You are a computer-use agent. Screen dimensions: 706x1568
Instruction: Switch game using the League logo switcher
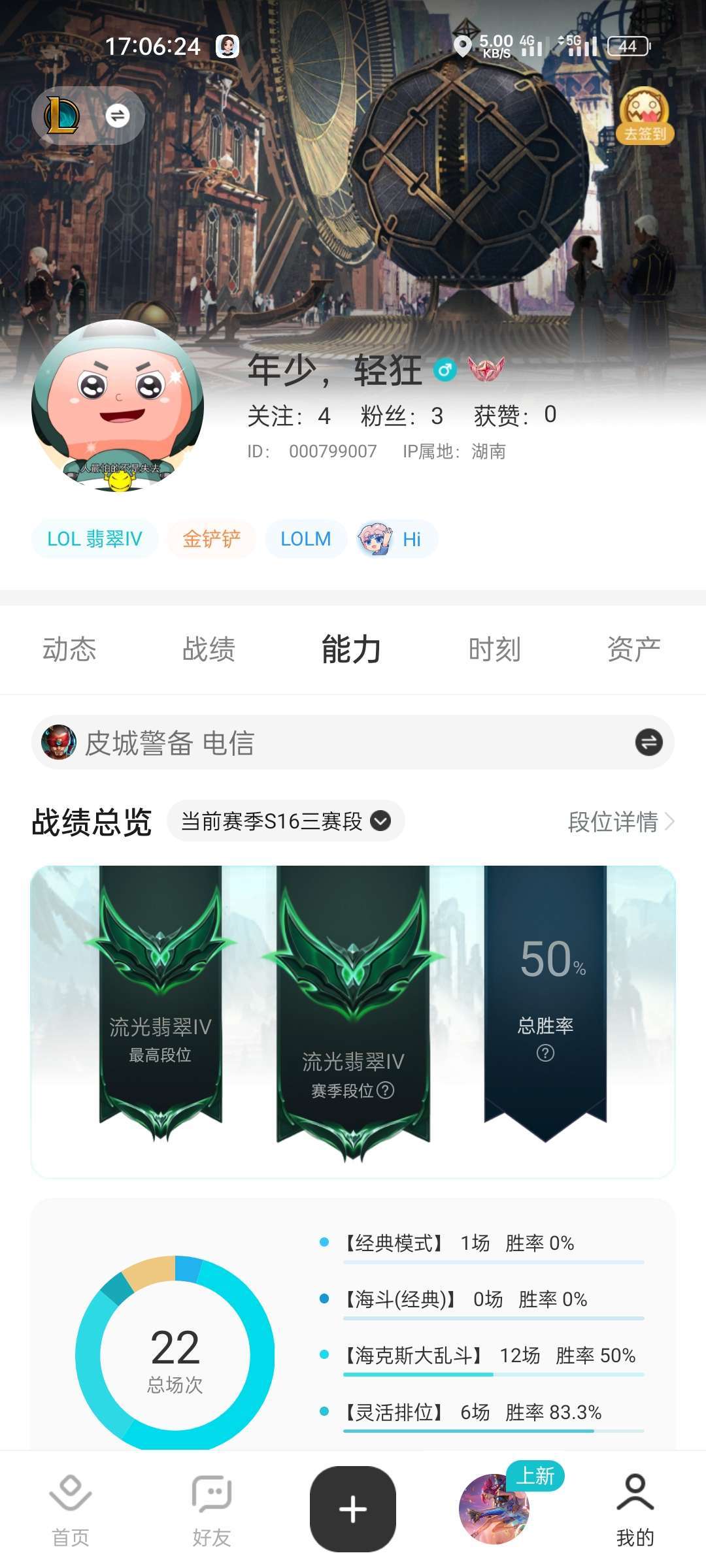point(88,116)
